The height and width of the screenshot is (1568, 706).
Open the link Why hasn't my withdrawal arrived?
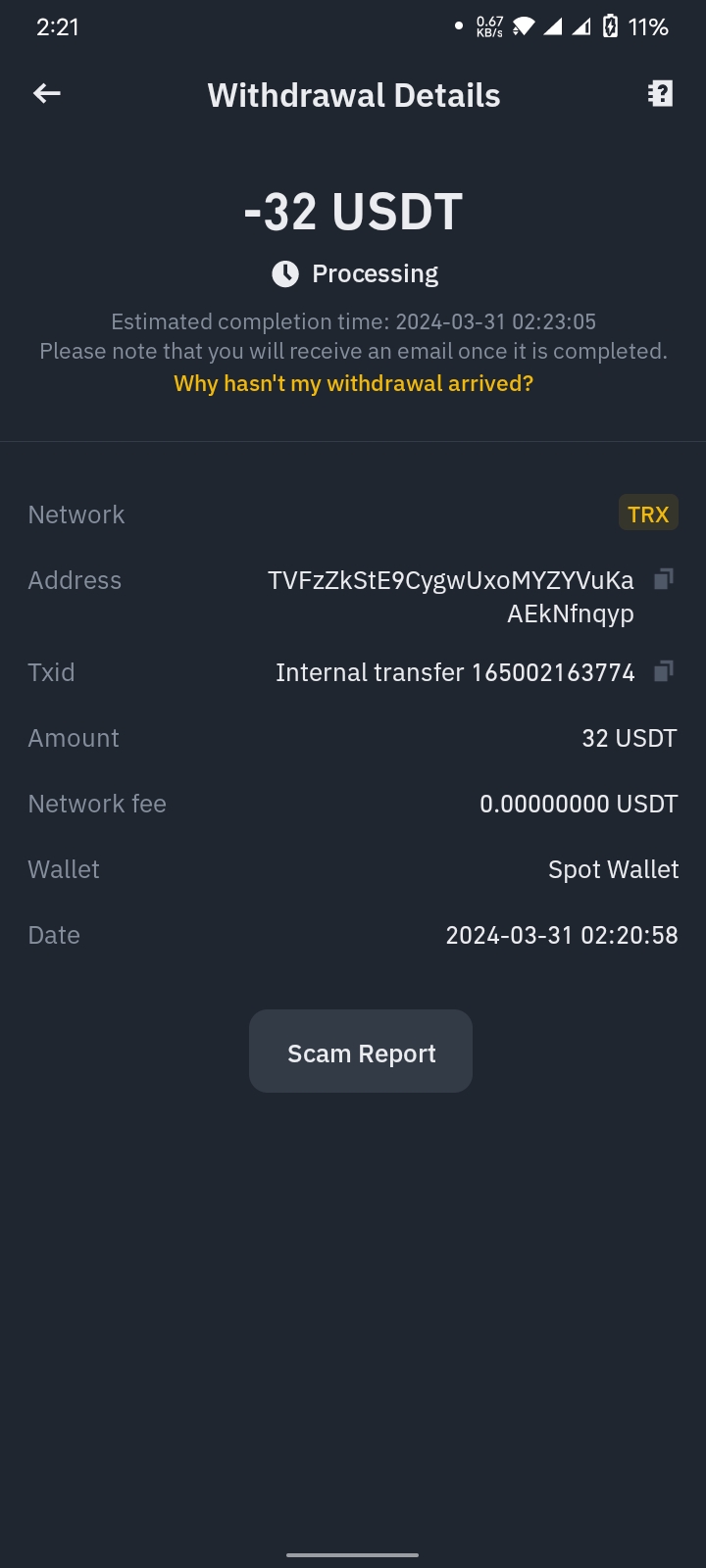tap(353, 383)
